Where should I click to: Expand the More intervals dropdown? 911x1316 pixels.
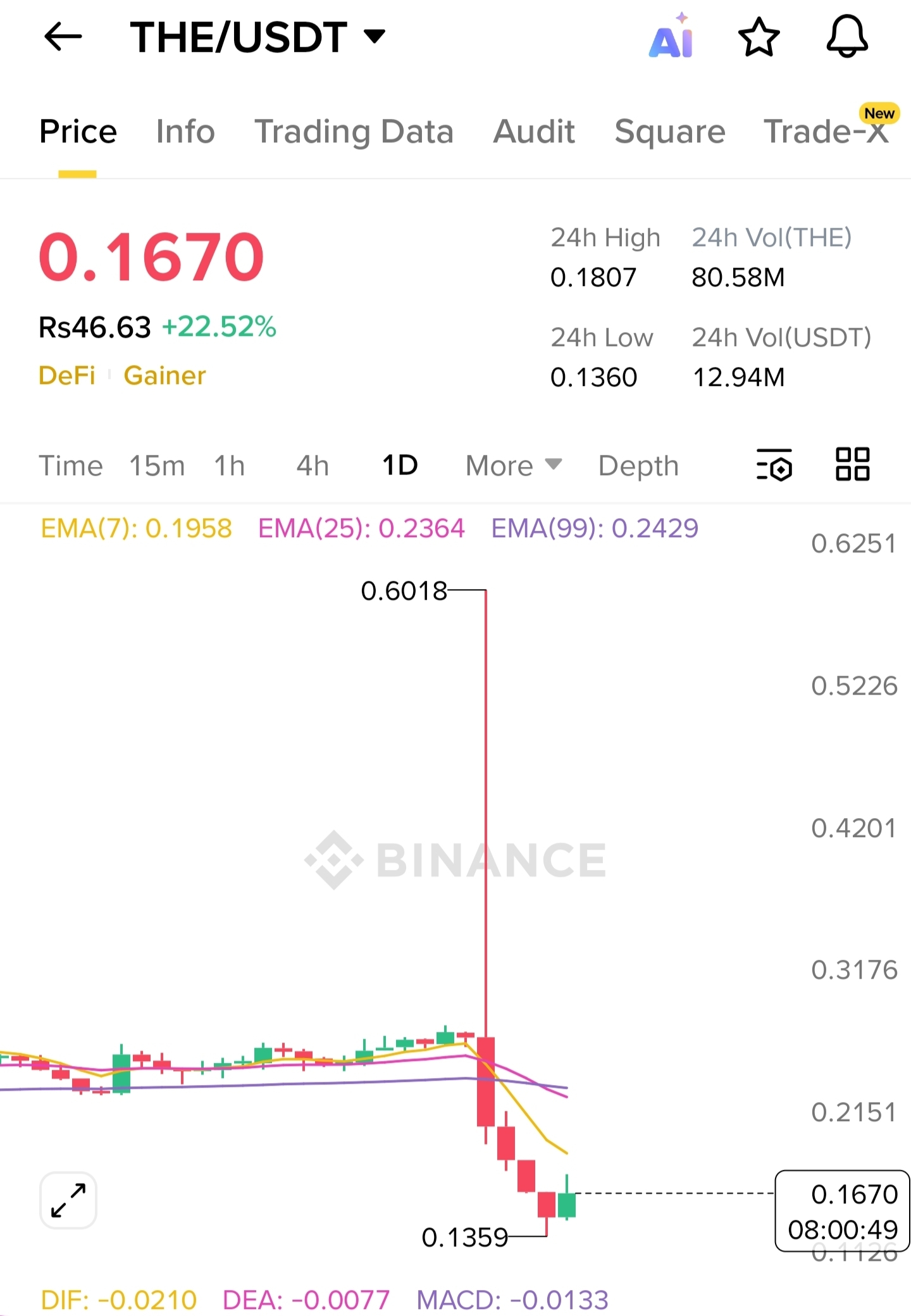click(513, 466)
